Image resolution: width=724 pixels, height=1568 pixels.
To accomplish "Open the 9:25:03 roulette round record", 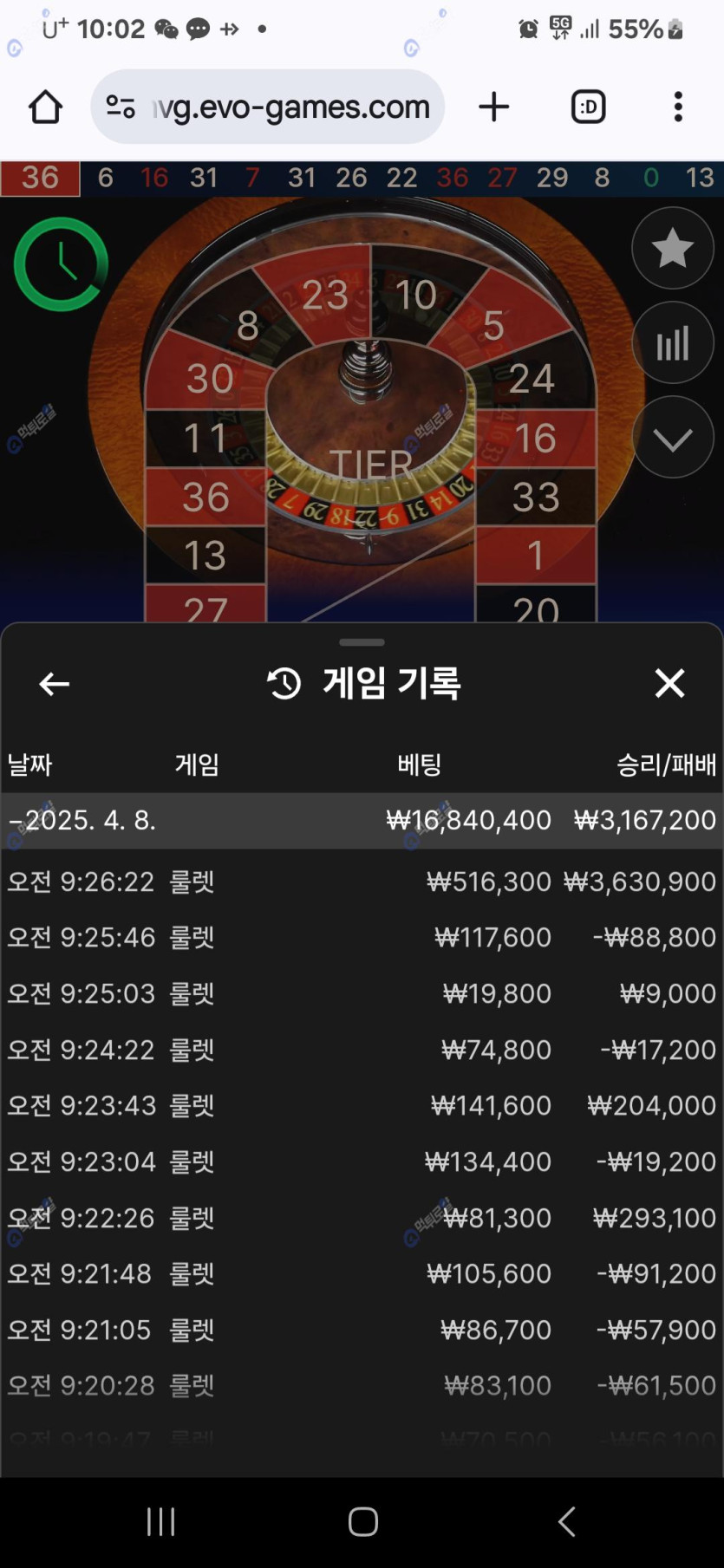I will coord(362,993).
